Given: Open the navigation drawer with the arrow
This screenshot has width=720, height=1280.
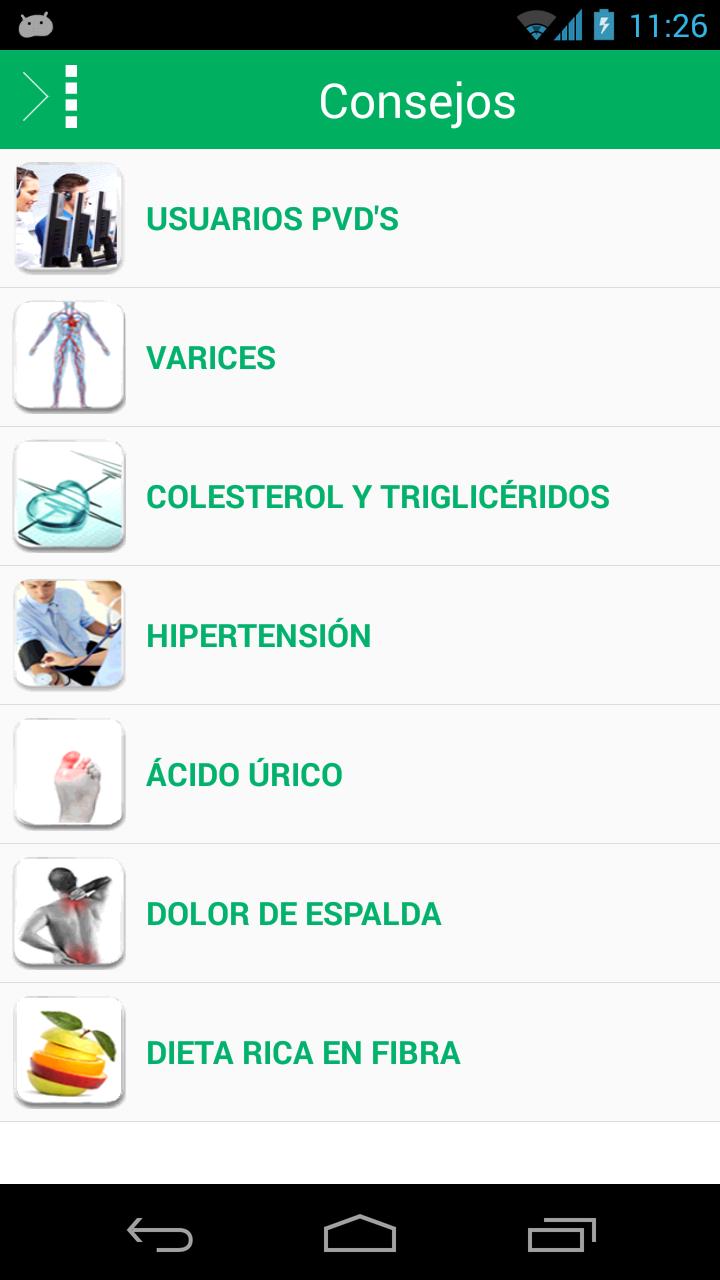Looking at the screenshot, I should coord(35,97).
